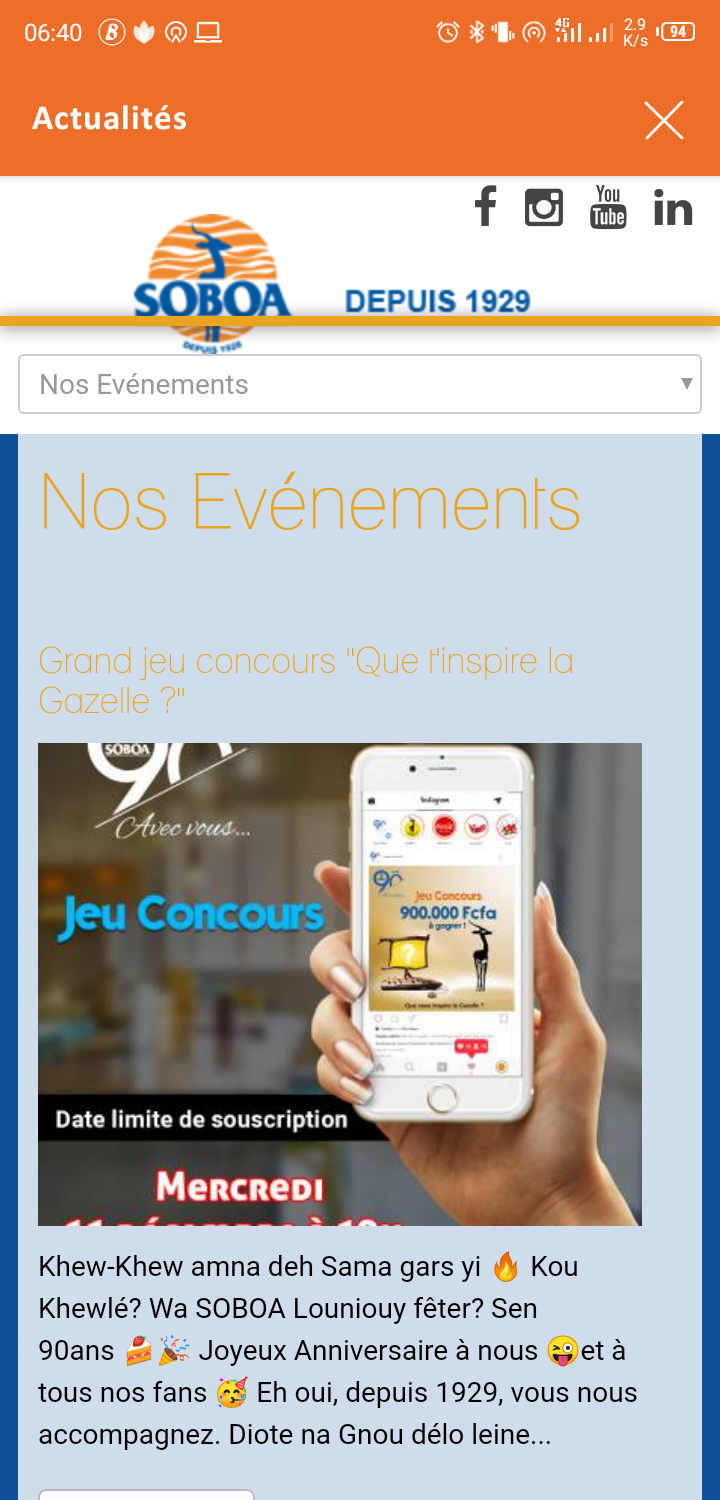This screenshot has width=720, height=1500.
Task: Close the Actualités page
Action: point(664,120)
